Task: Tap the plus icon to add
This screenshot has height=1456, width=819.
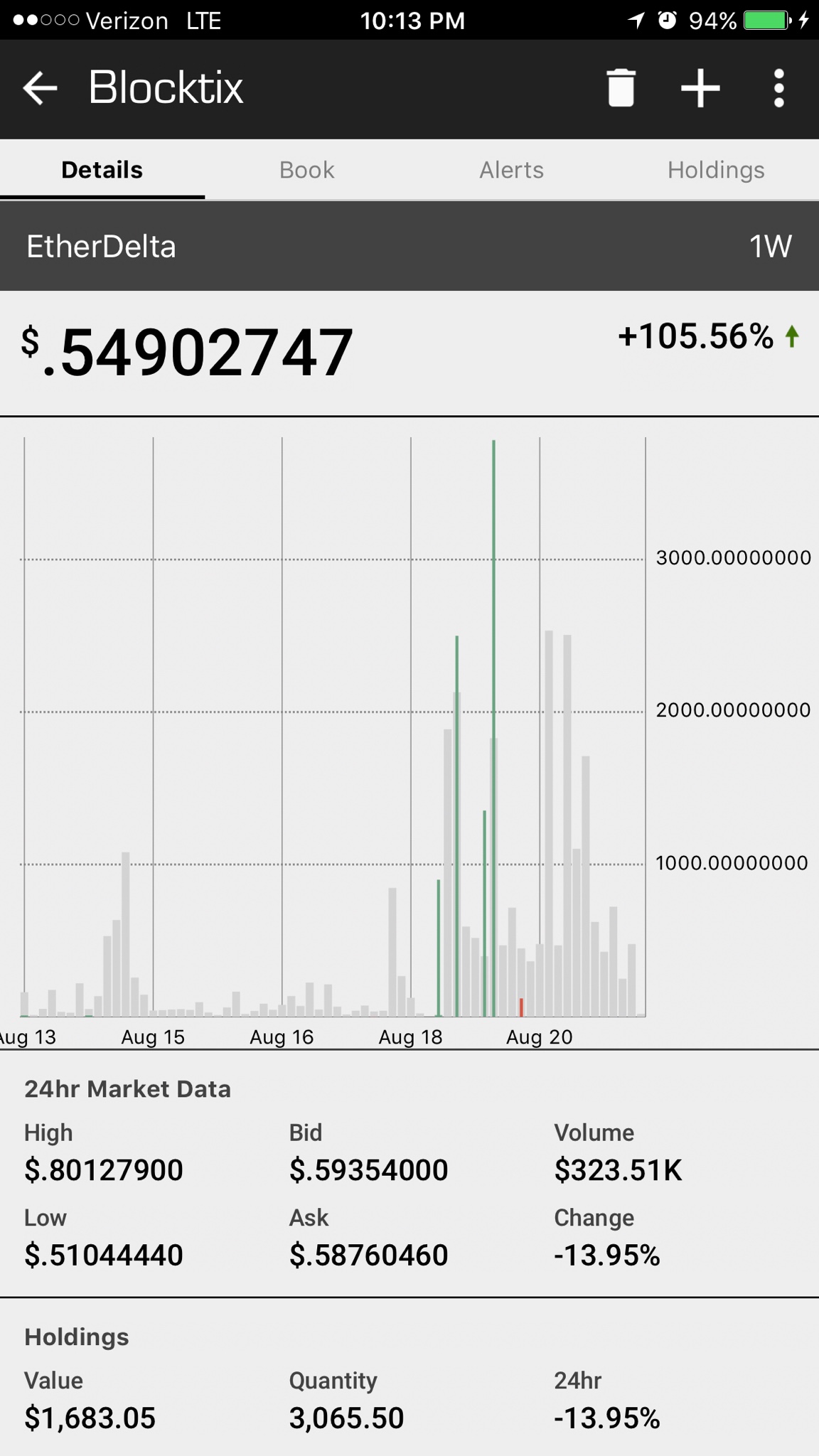Action: 700,88
